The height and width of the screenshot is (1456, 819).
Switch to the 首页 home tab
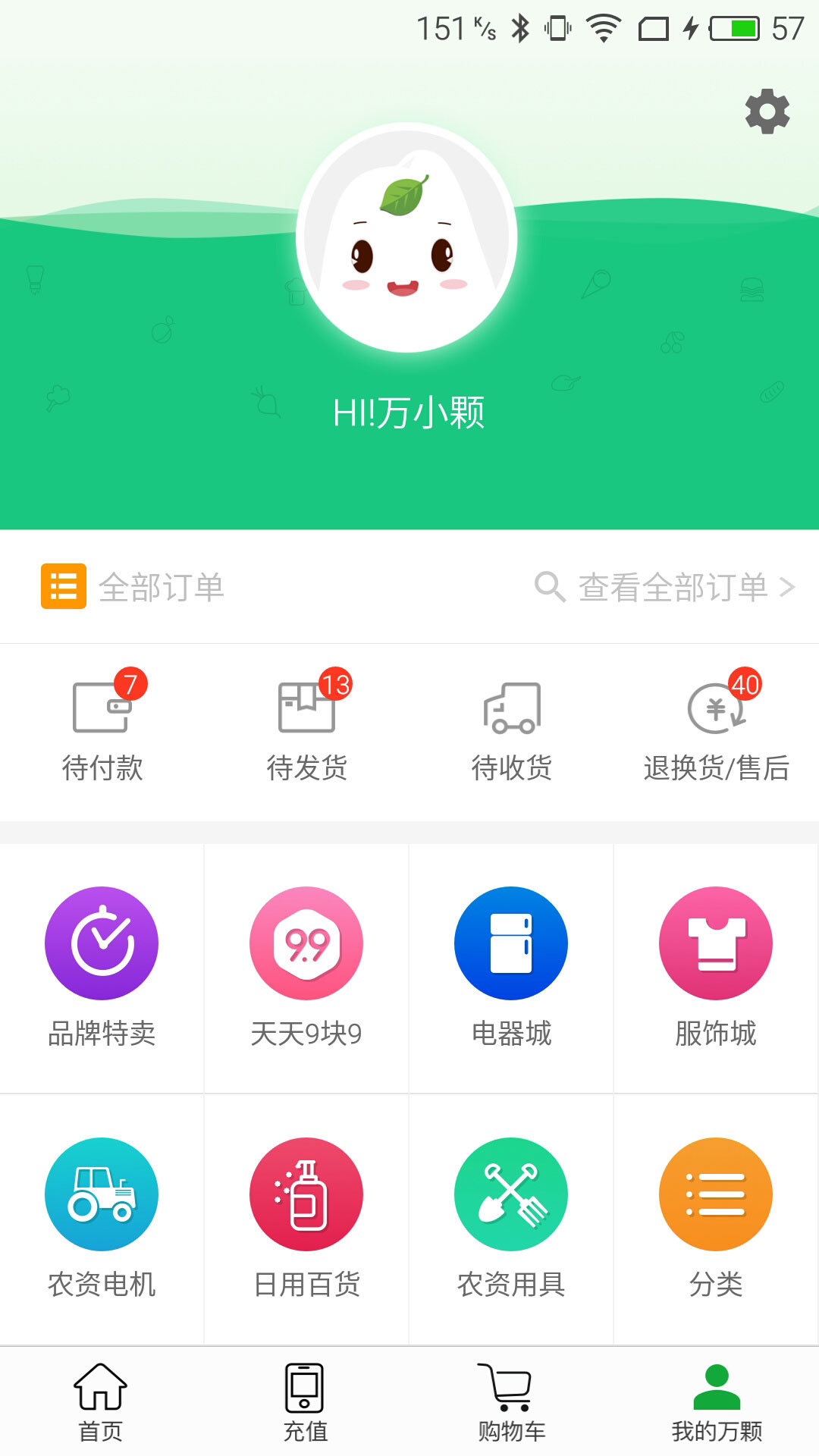(101, 1403)
